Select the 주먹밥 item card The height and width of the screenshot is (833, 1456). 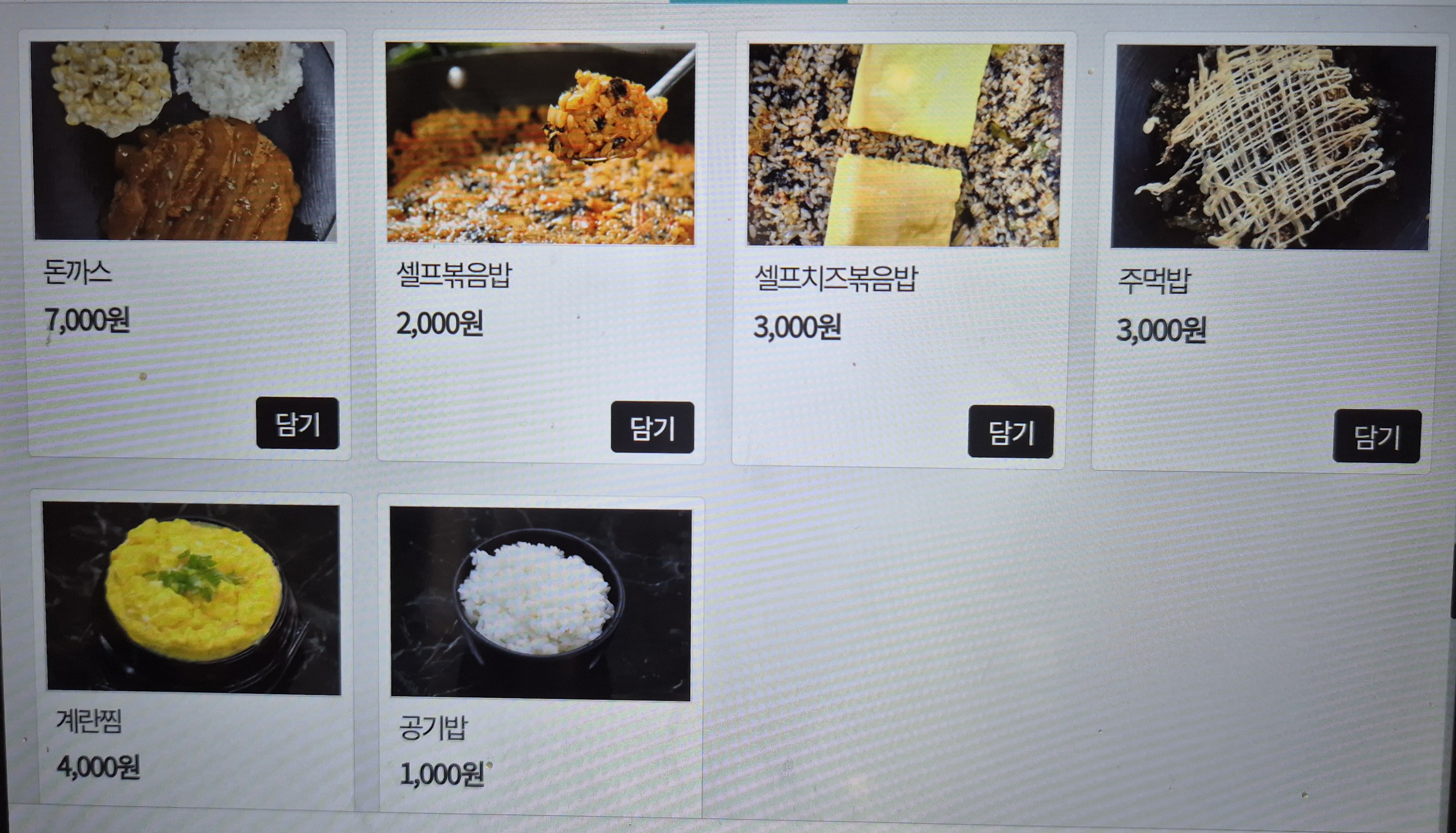tap(1272, 147)
